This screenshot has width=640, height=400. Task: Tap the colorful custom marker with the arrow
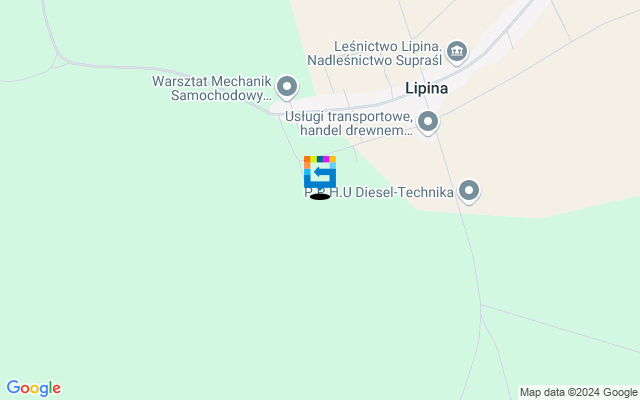tap(320, 173)
